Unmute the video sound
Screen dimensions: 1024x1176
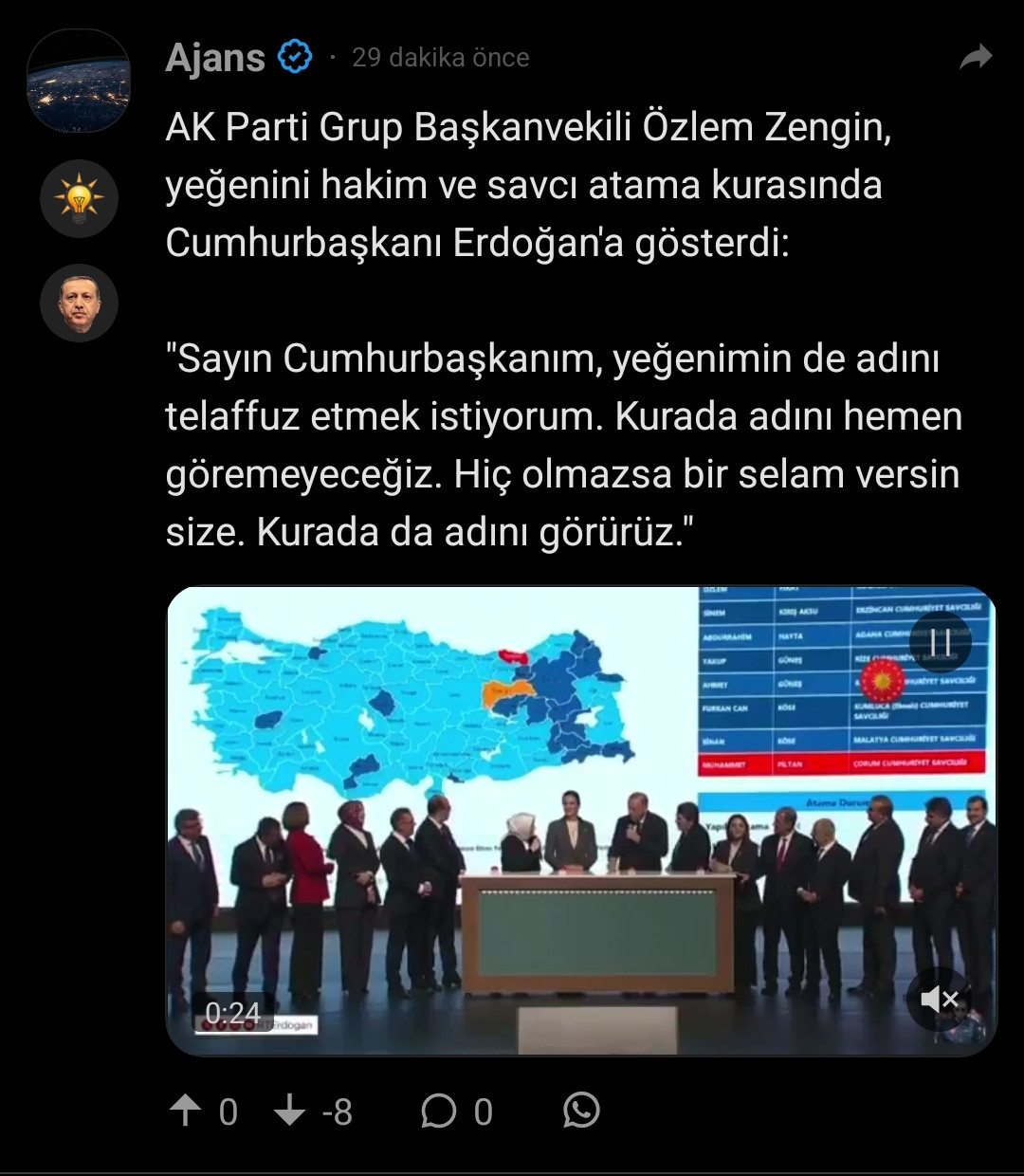(x=940, y=999)
